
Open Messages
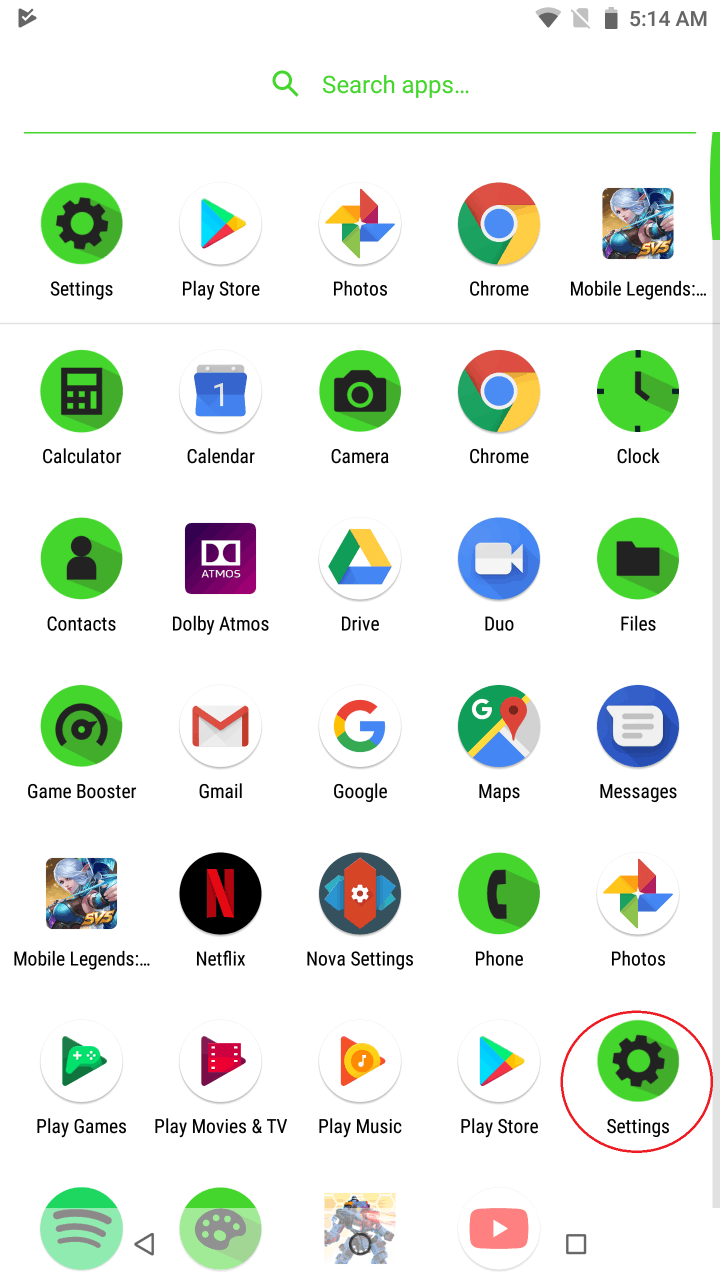(x=638, y=727)
